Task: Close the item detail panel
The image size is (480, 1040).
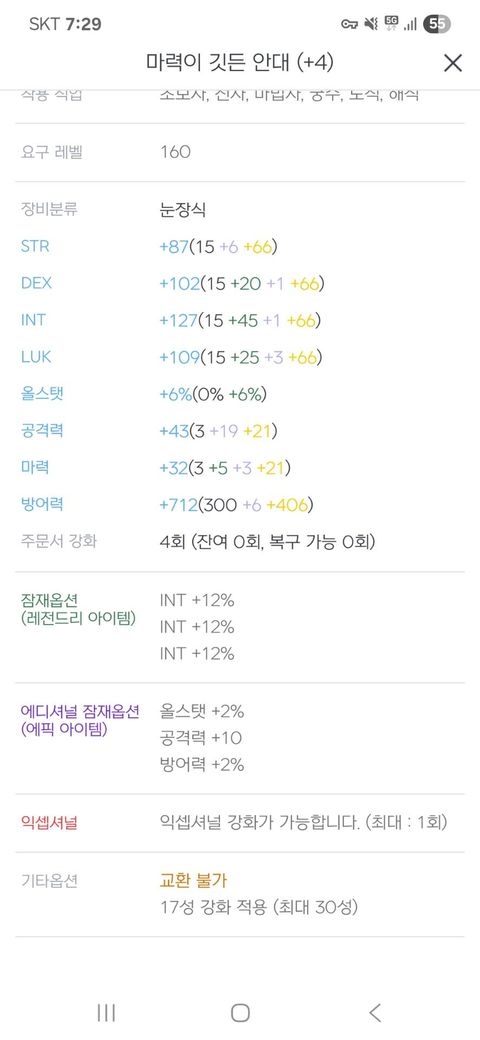Action: point(452,63)
